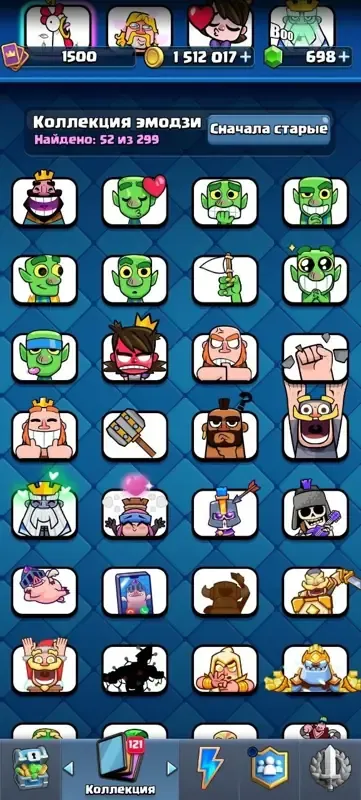The image size is (361, 800).
Task: Buy gems via the plus next to 698
Action: [344, 57]
